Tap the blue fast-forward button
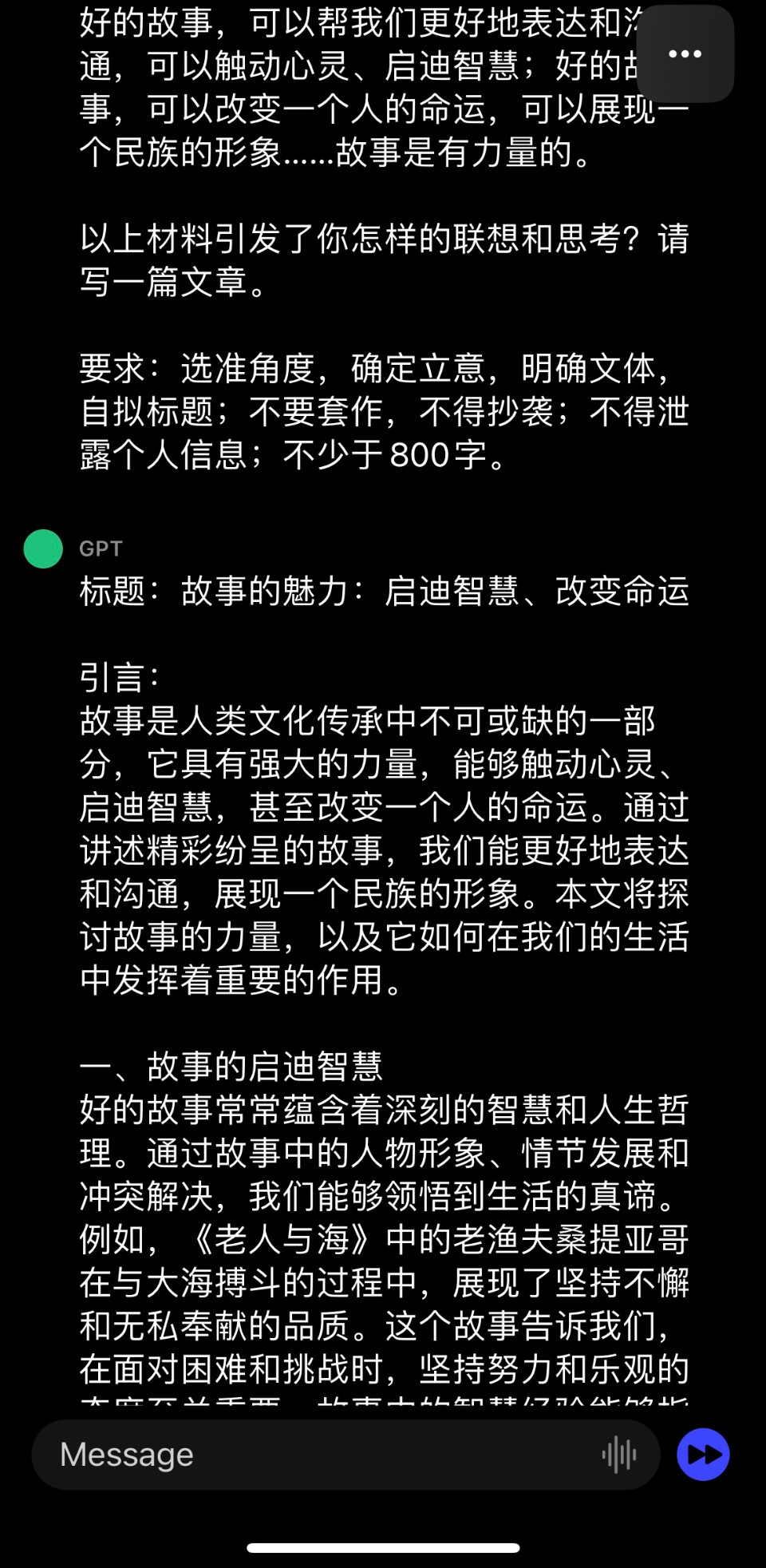 [703, 1455]
